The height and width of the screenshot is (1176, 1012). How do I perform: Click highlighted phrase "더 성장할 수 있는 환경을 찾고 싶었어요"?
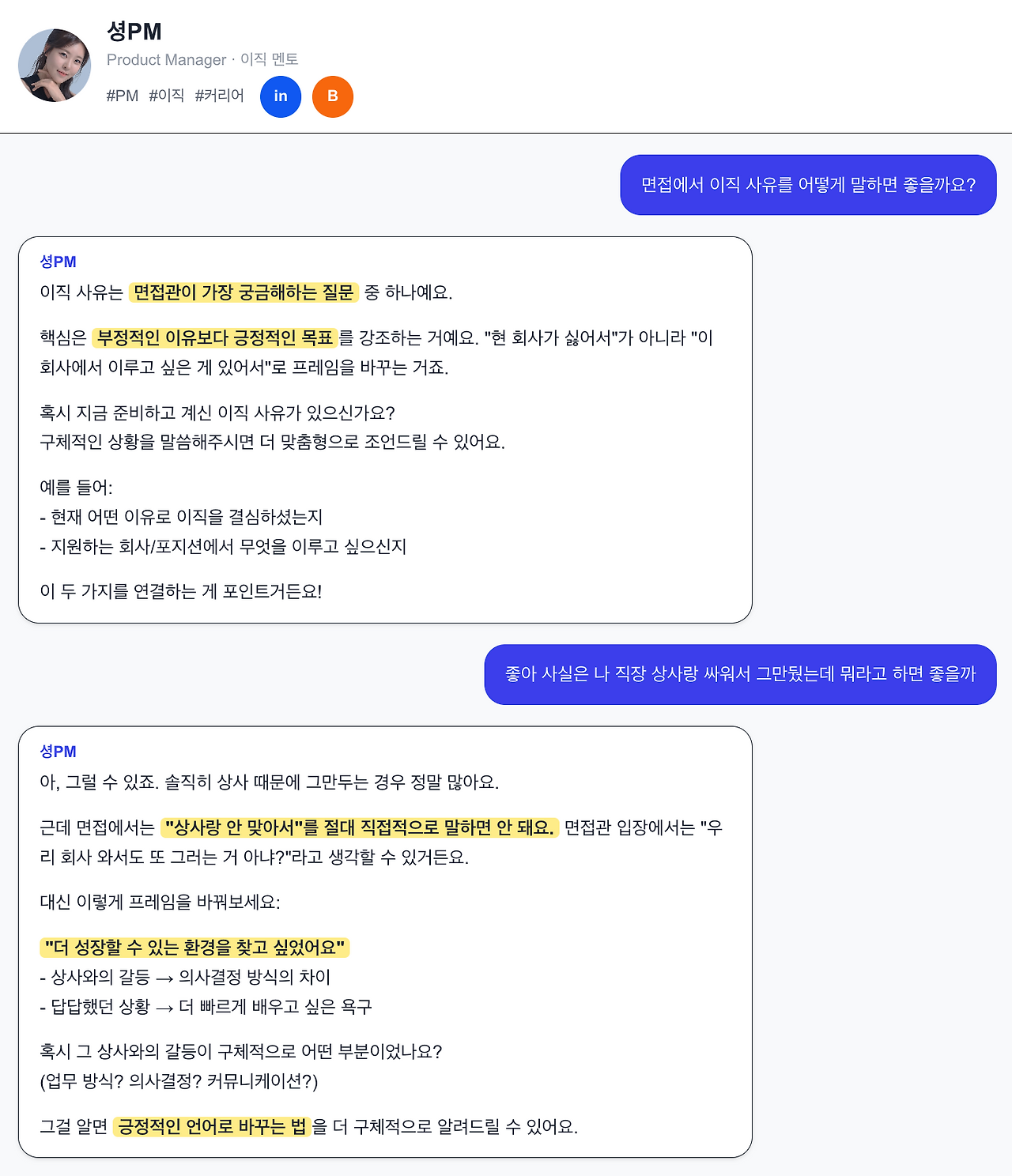tap(195, 948)
